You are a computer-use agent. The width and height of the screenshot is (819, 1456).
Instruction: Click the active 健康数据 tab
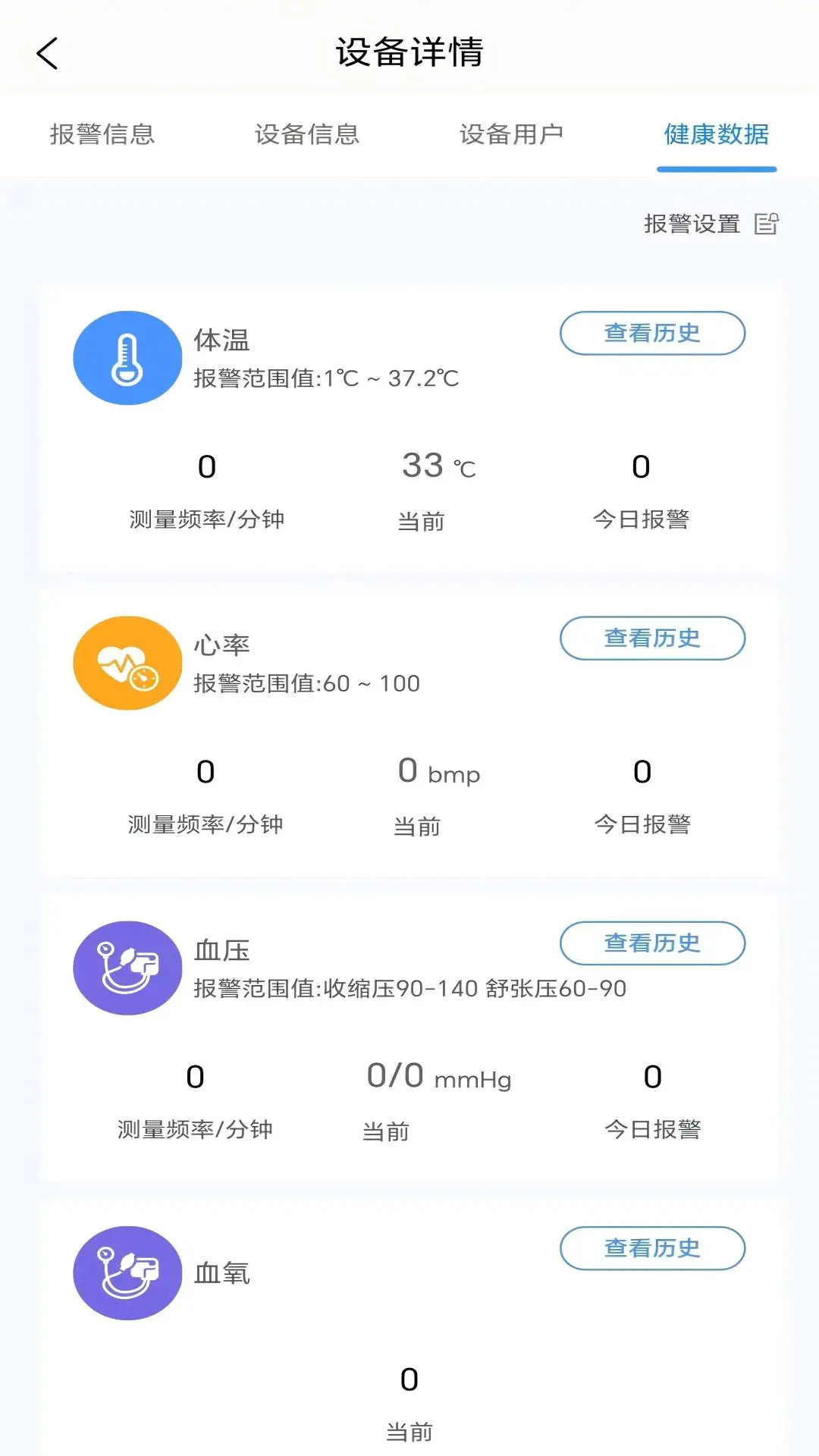point(716,135)
